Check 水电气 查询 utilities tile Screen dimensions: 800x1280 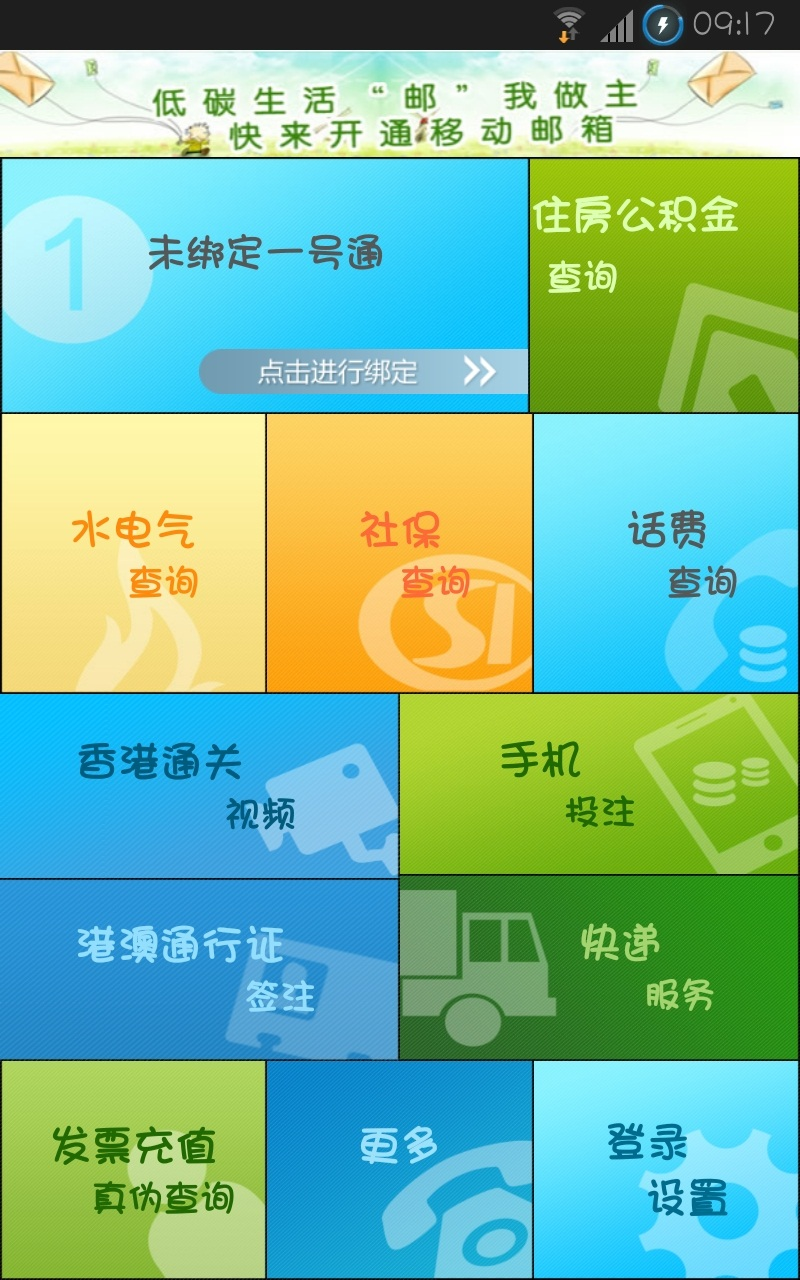pyautogui.click(x=133, y=553)
